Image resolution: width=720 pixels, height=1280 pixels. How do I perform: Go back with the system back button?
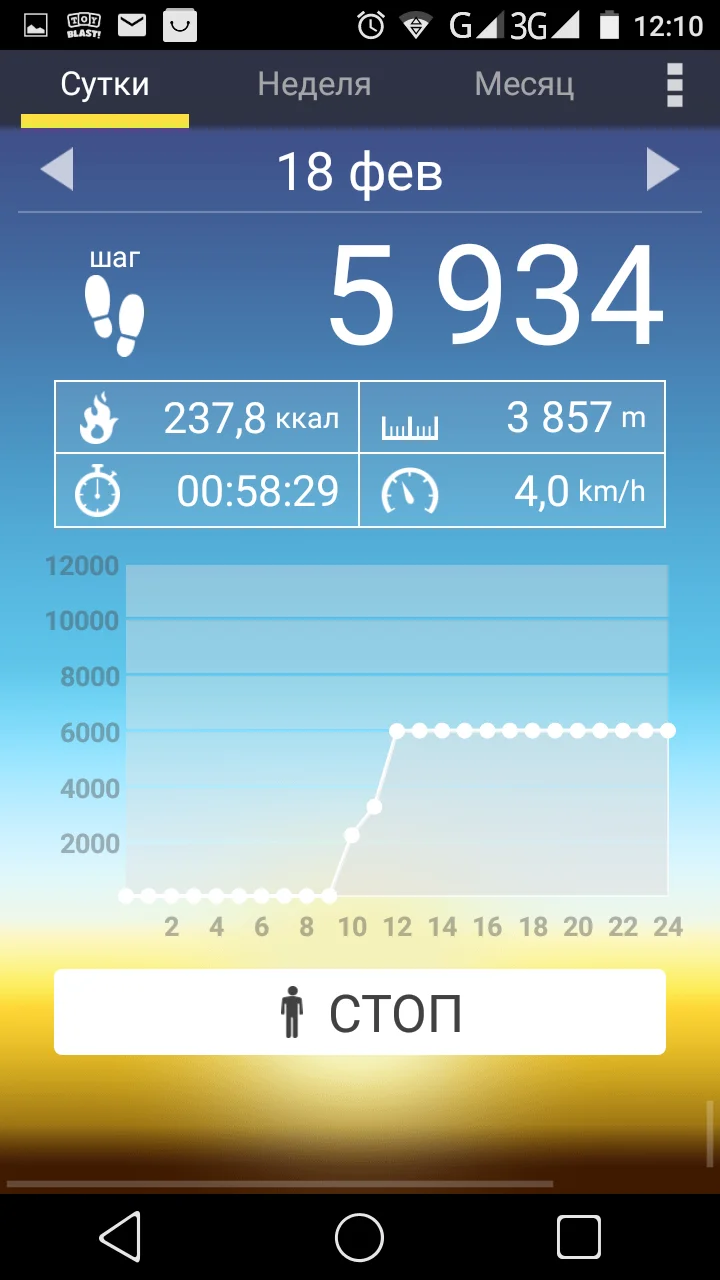pos(120,1238)
